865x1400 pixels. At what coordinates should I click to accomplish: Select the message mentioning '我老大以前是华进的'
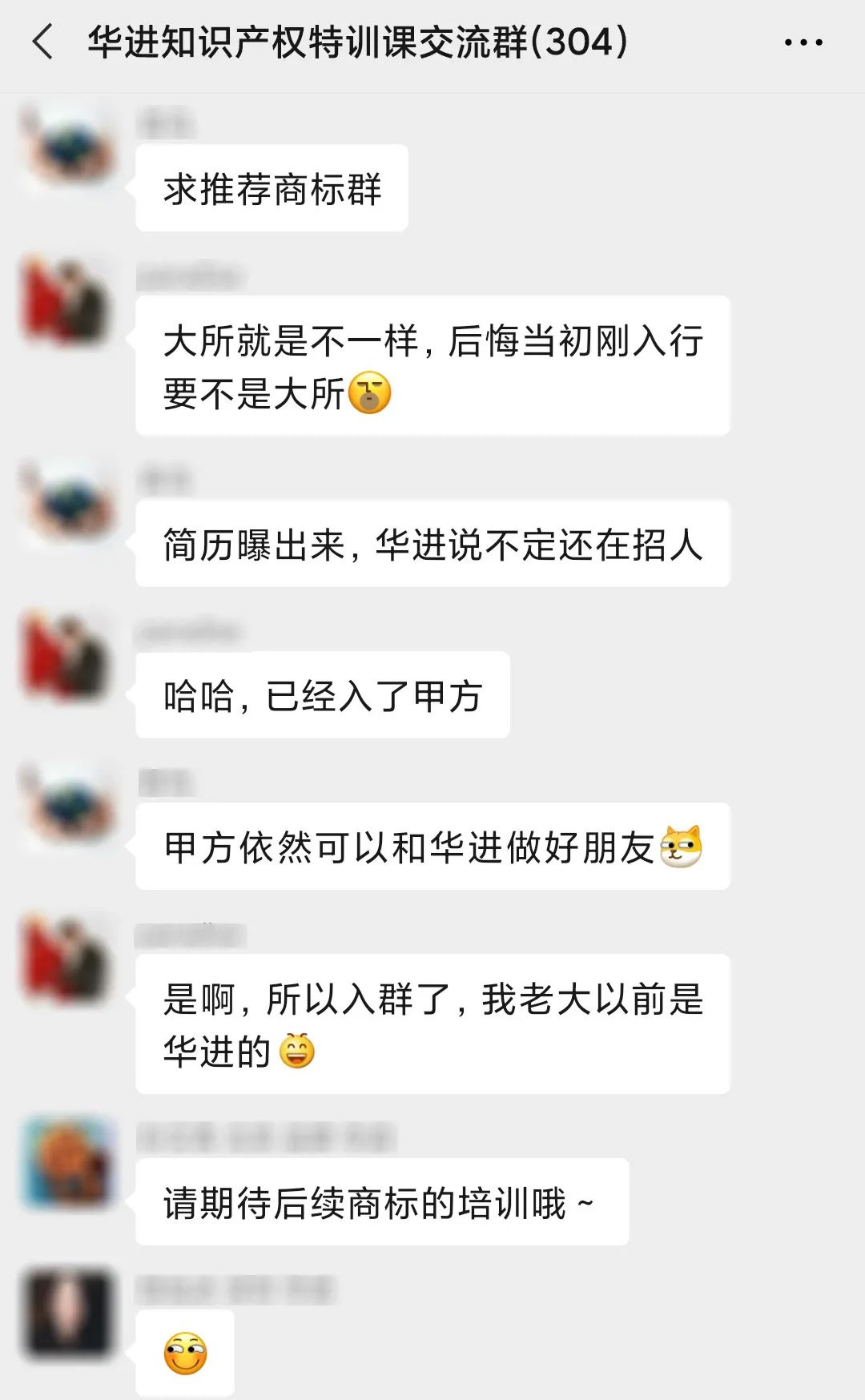coord(432,1025)
